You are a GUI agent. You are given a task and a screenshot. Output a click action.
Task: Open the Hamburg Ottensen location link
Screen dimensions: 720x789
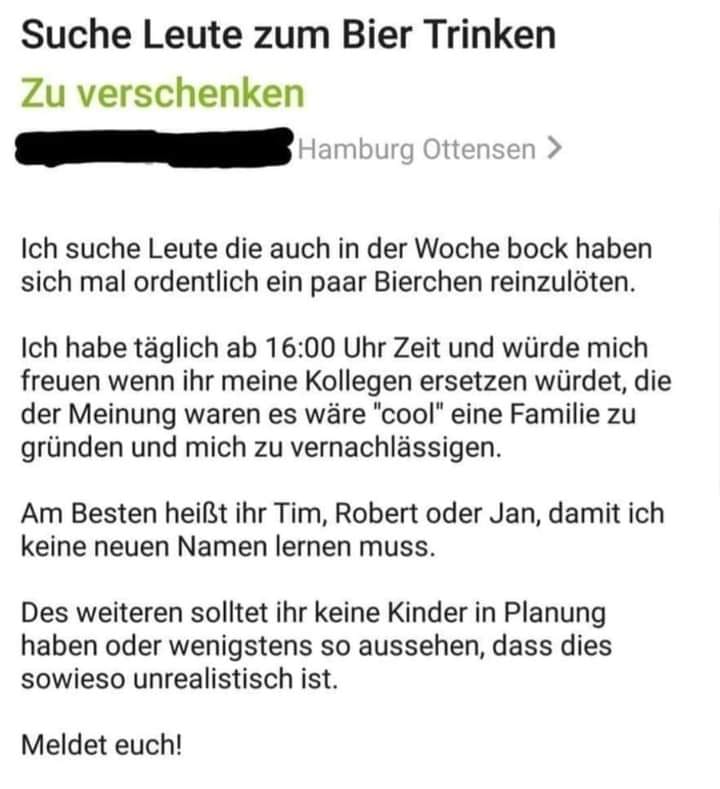coord(430,150)
